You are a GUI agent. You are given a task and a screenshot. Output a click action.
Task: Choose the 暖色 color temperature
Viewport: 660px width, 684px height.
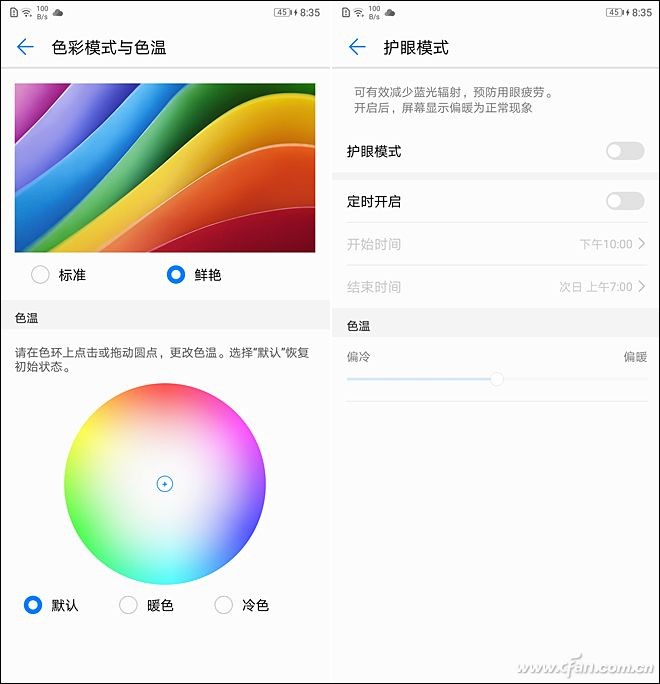(x=128, y=605)
